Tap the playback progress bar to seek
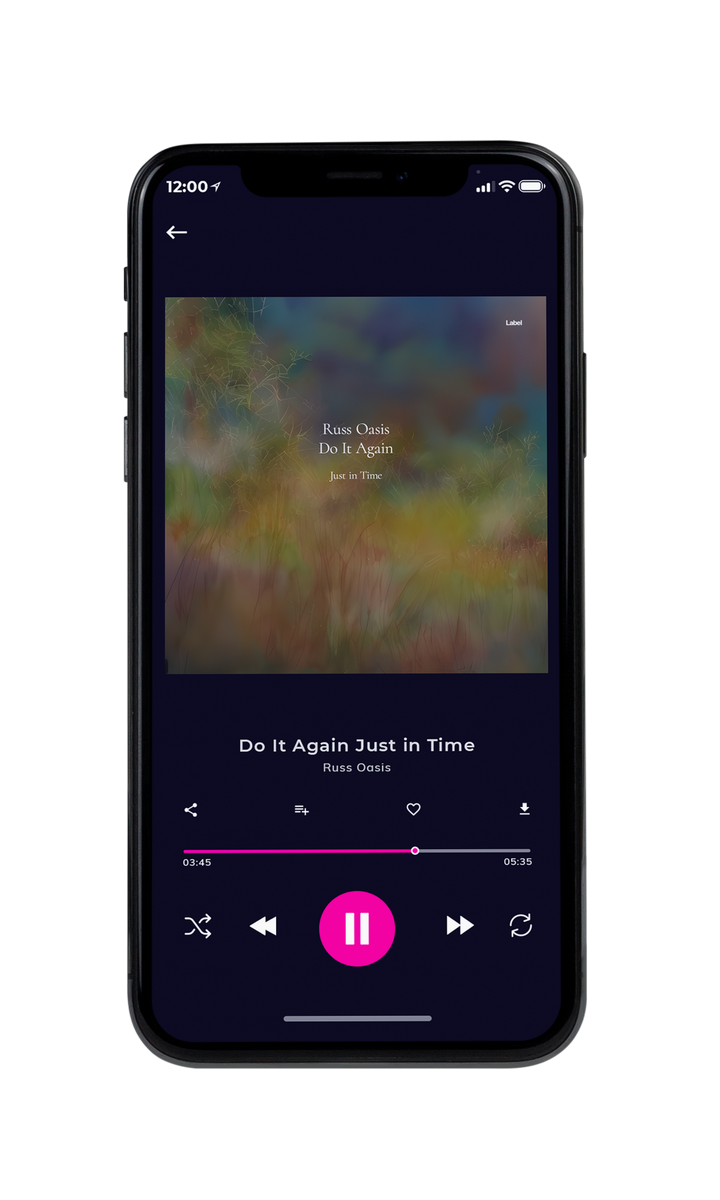This screenshot has height=1200, width=720. tap(357, 851)
